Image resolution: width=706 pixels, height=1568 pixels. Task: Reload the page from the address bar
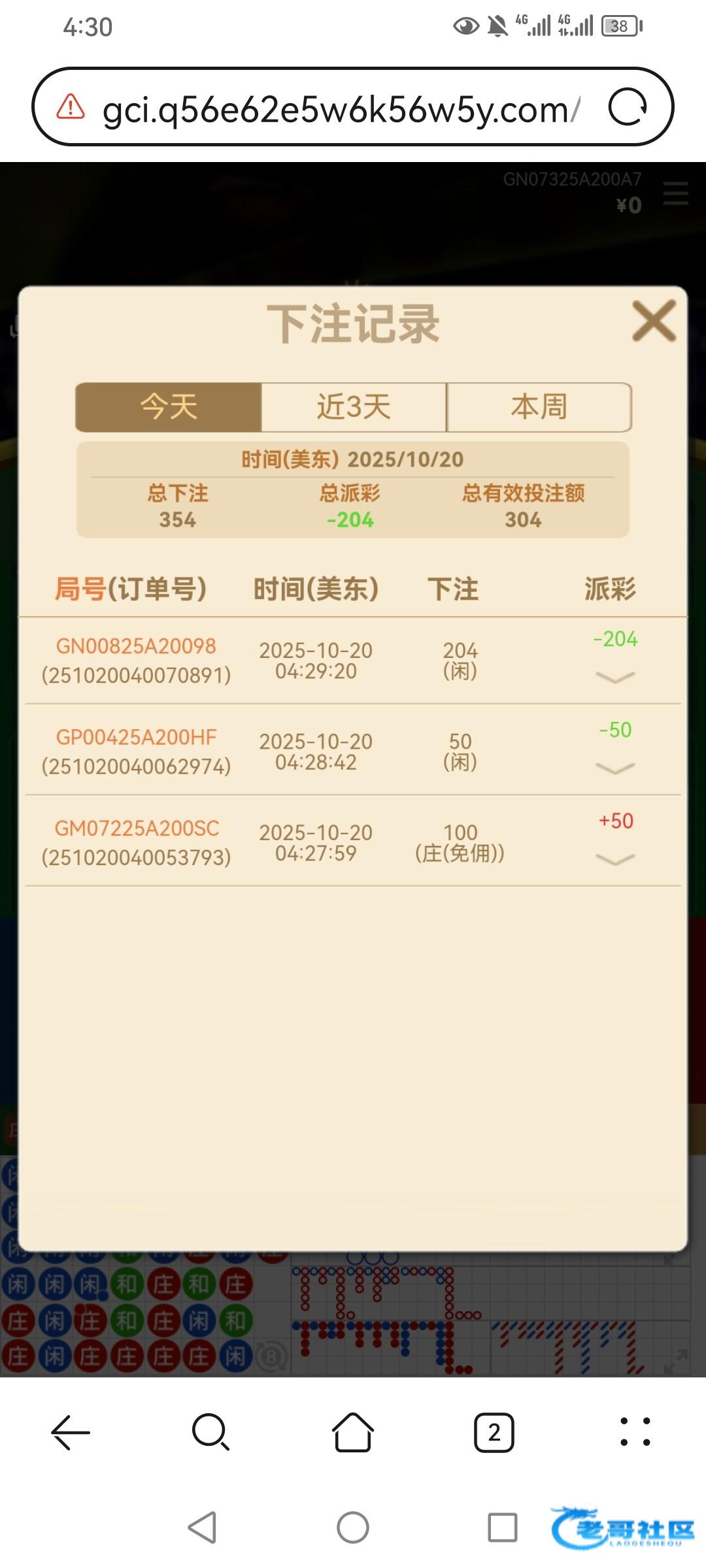[x=628, y=107]
